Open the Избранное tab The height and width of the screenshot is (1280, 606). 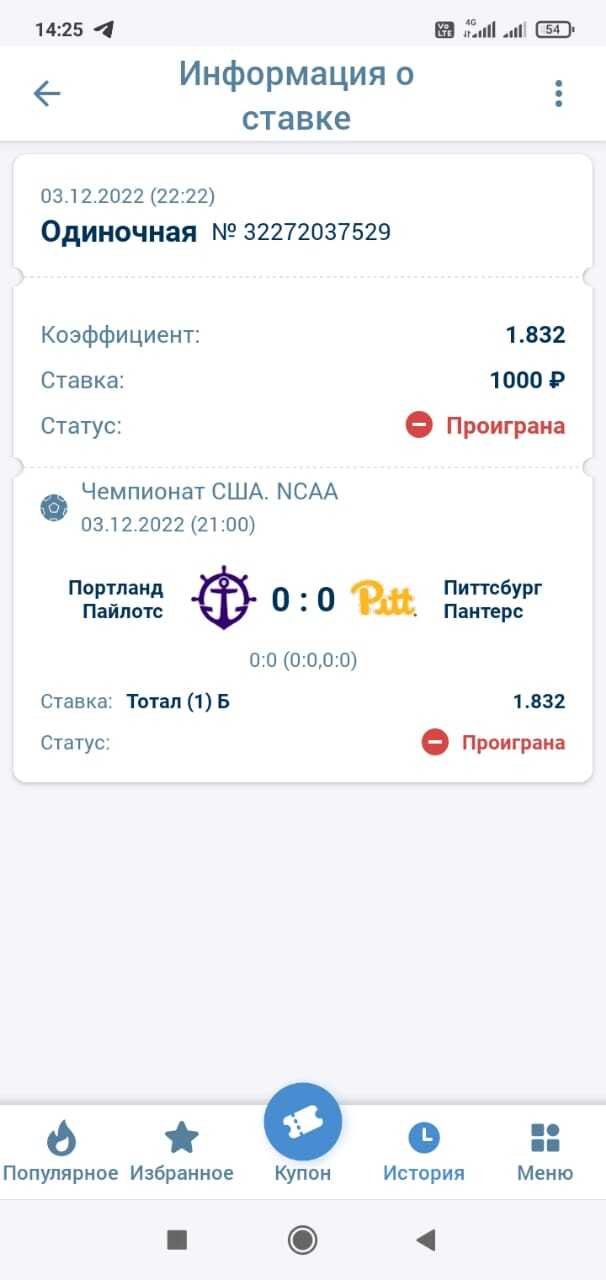(182, 1151)
